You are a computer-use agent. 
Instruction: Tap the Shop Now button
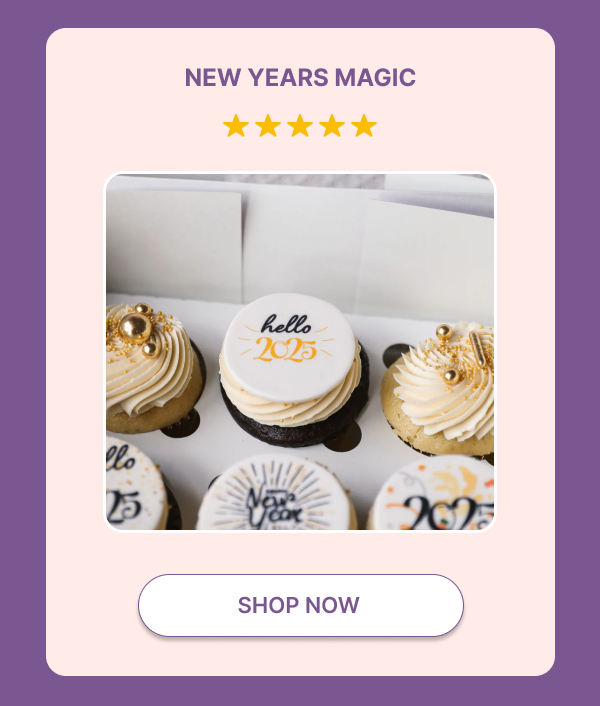coord(300,605)
